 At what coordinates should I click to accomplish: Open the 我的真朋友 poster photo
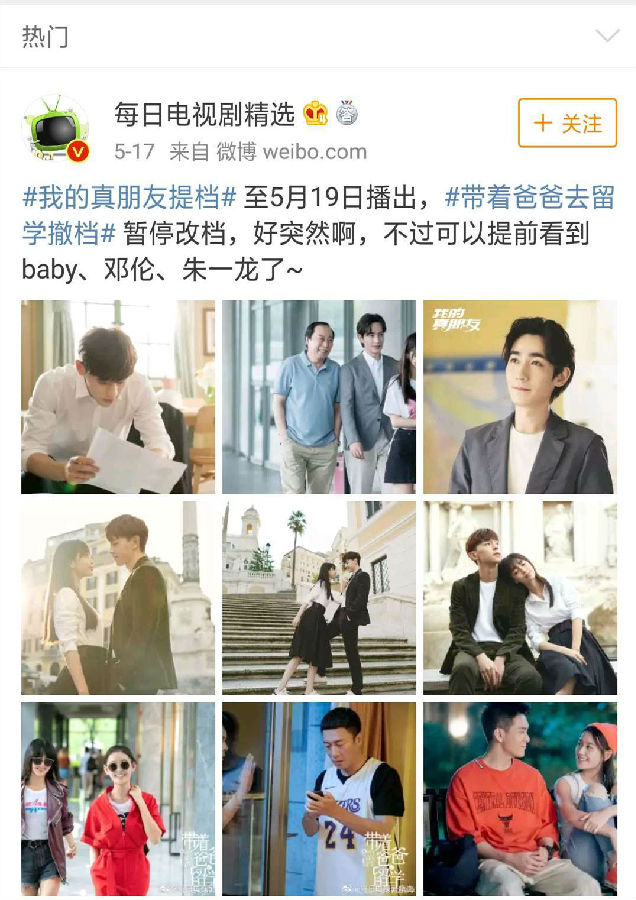(519, 396)
